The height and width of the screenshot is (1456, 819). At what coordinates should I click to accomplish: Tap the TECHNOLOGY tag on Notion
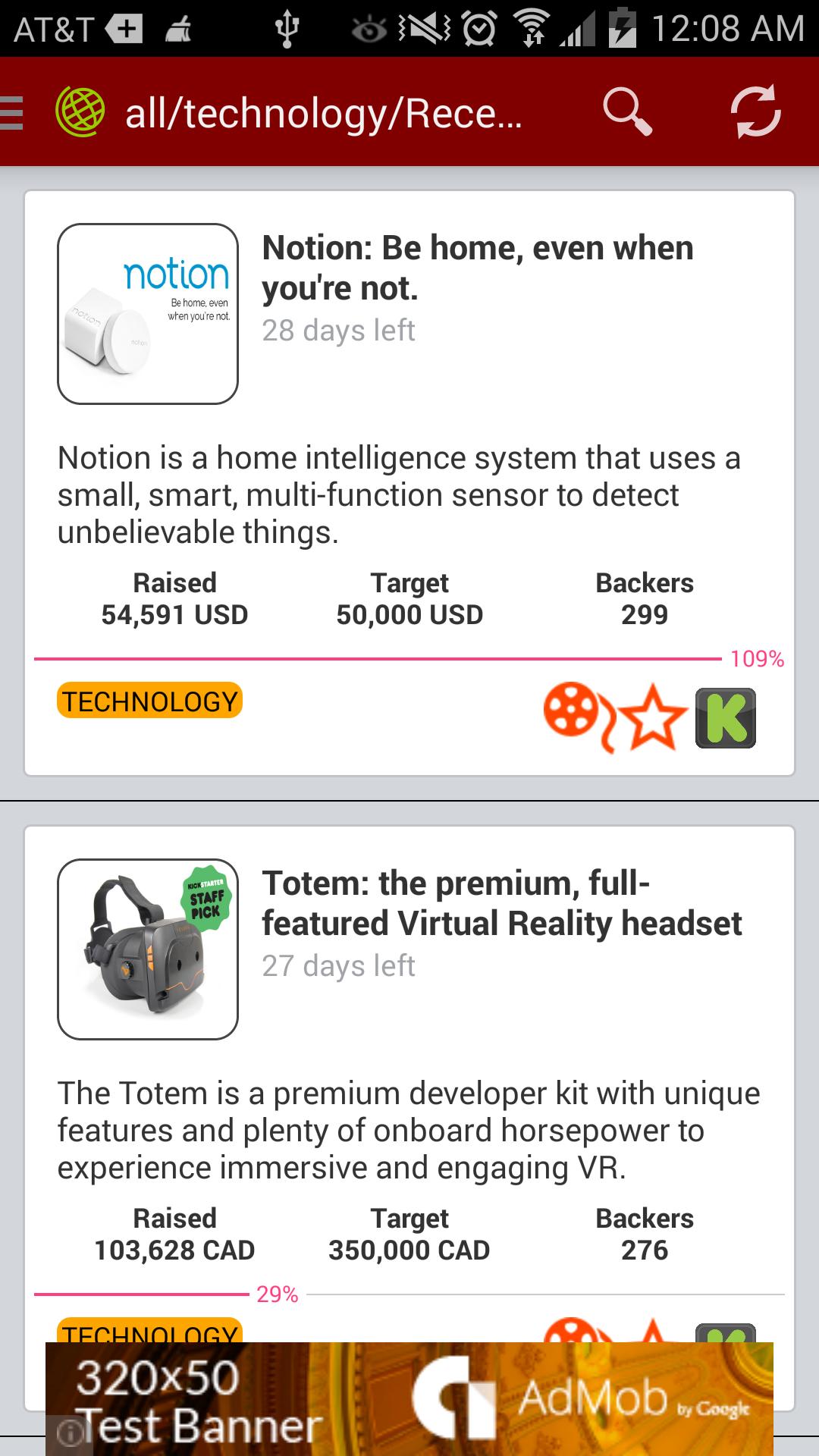coord(149,701)
